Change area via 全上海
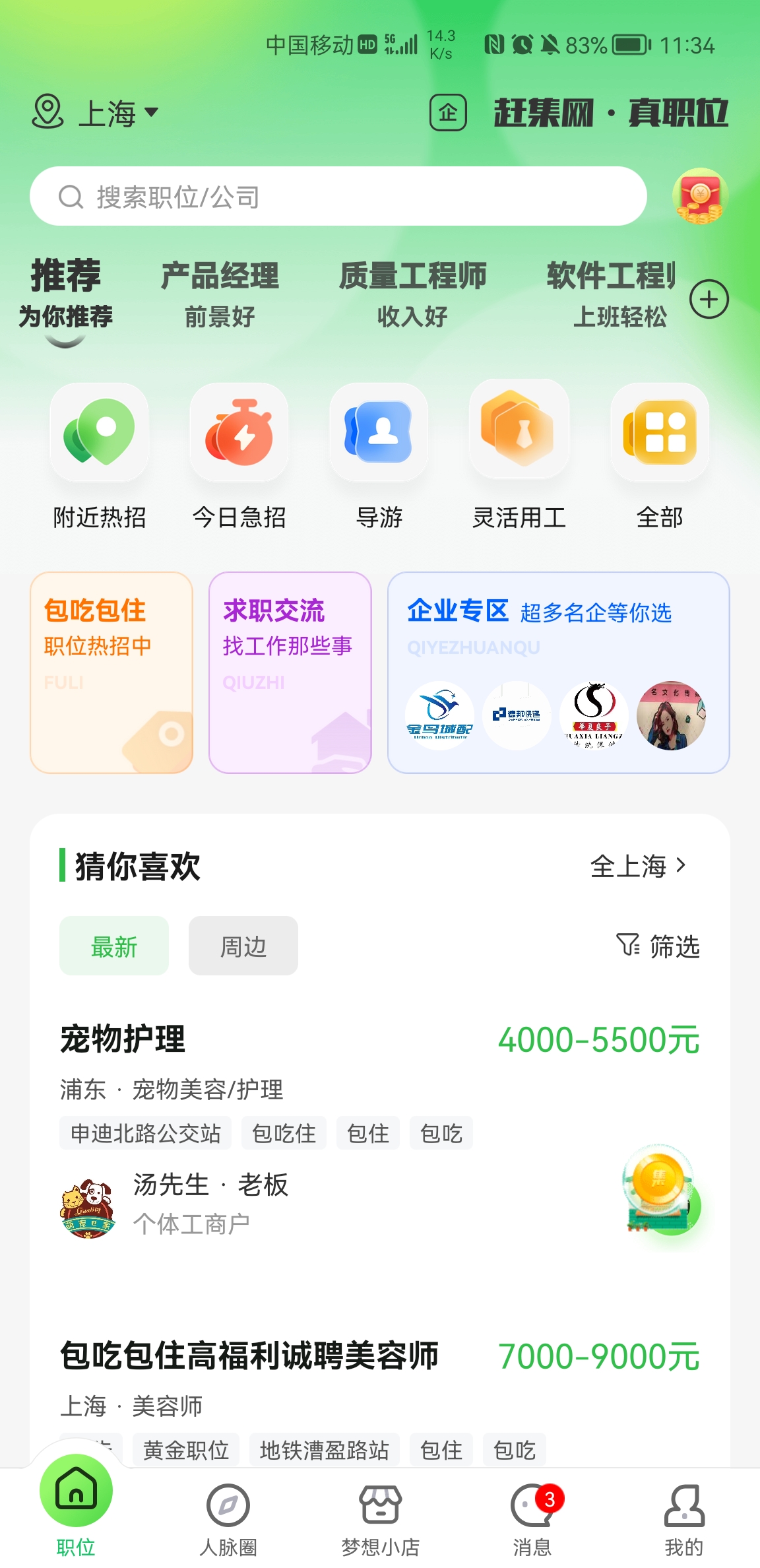The width and height of the screenshot is (760, 1568). 638,866
